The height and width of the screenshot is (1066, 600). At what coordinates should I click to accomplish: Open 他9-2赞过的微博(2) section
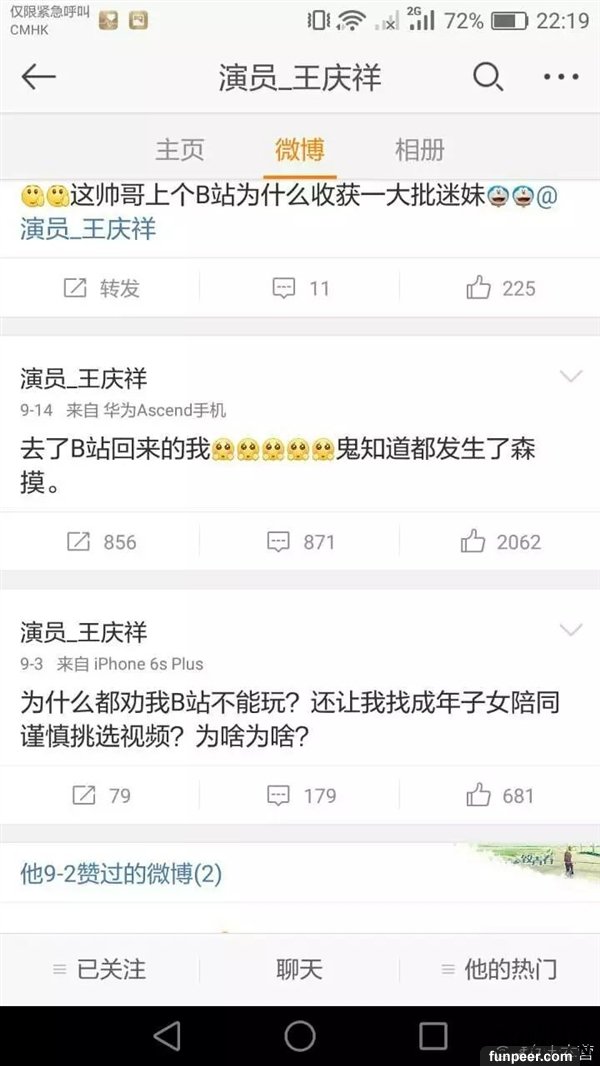[x=121, y=874]
